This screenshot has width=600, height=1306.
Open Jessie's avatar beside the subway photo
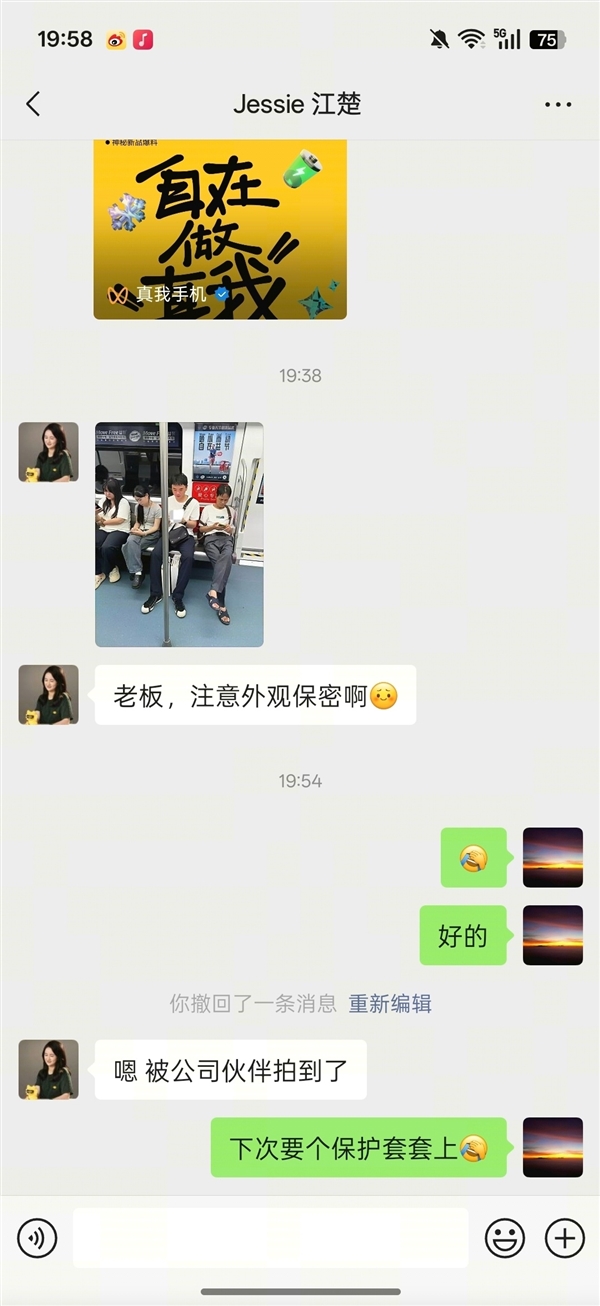pyautogui.click(x=48, y=452)
